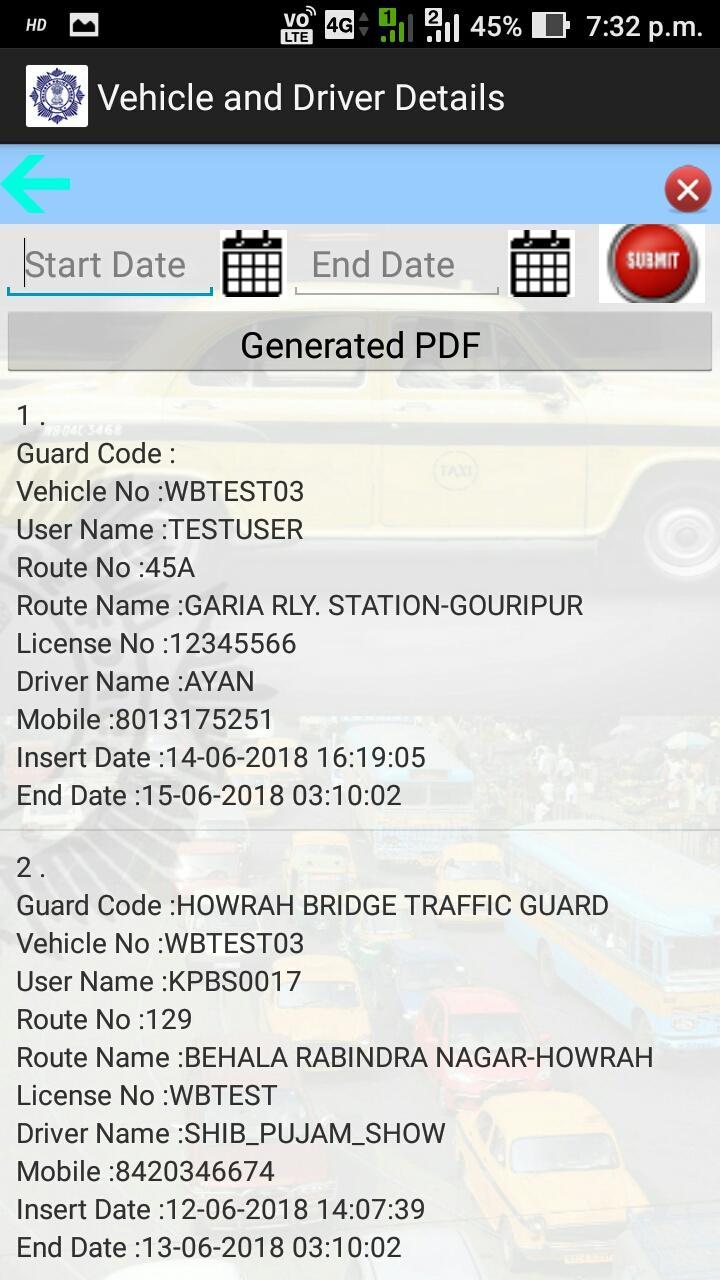Tap the red close button
720x1280 pixels.
[687, 189]
